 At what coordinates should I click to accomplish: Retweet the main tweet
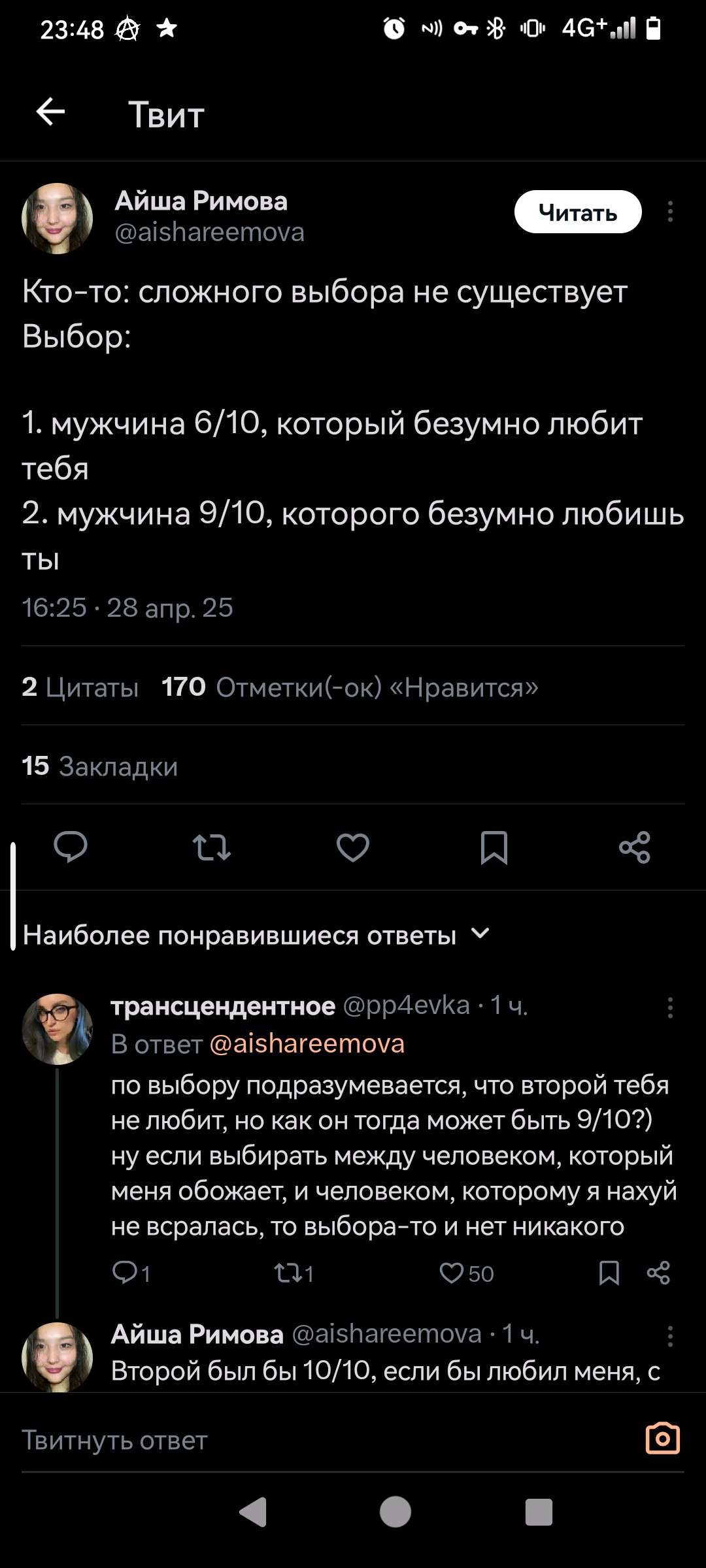212,847
